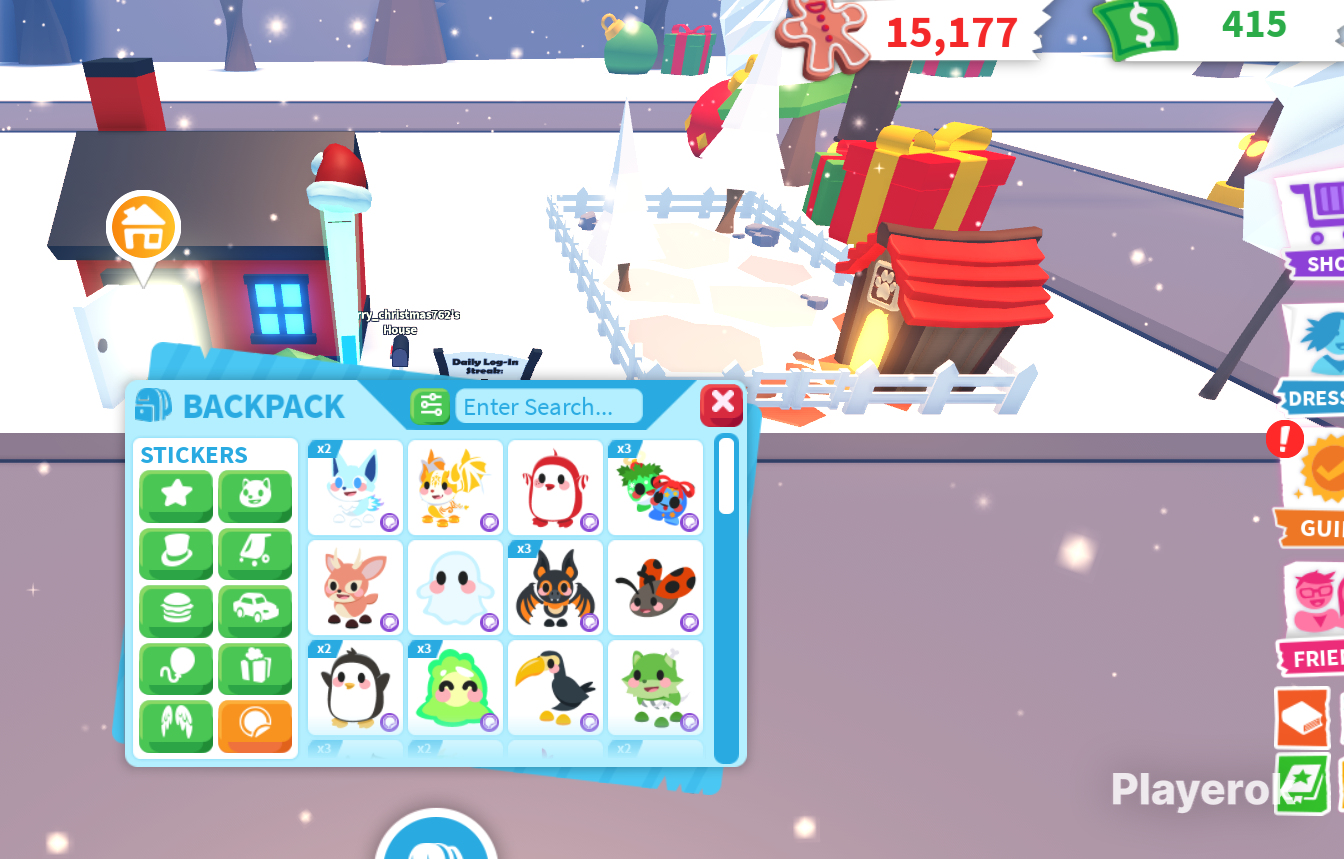The image size is (1344, 859).
Task: Open the backpack filter settings
Action: [430, 406]
